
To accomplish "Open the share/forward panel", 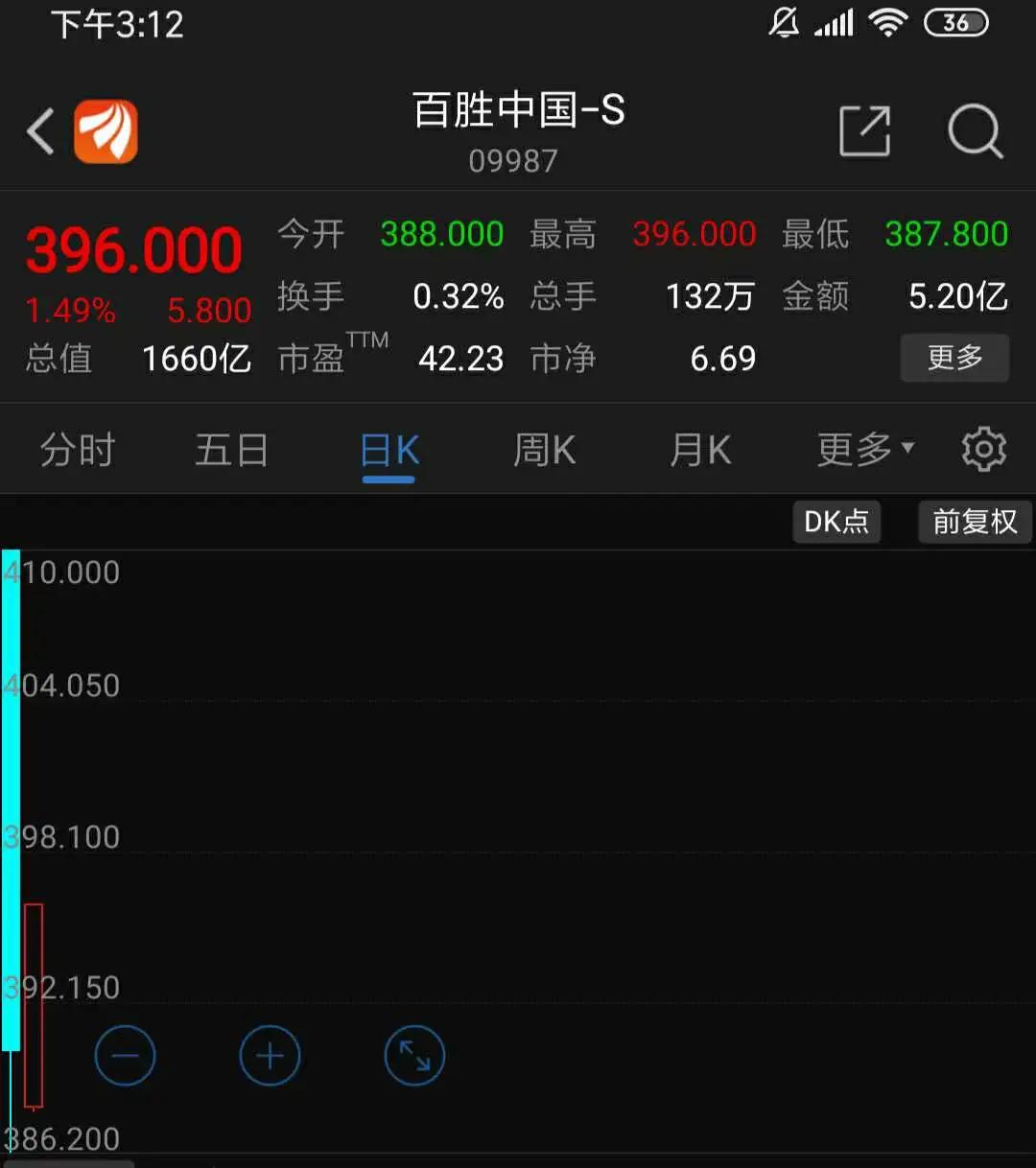I will point(864,131).
